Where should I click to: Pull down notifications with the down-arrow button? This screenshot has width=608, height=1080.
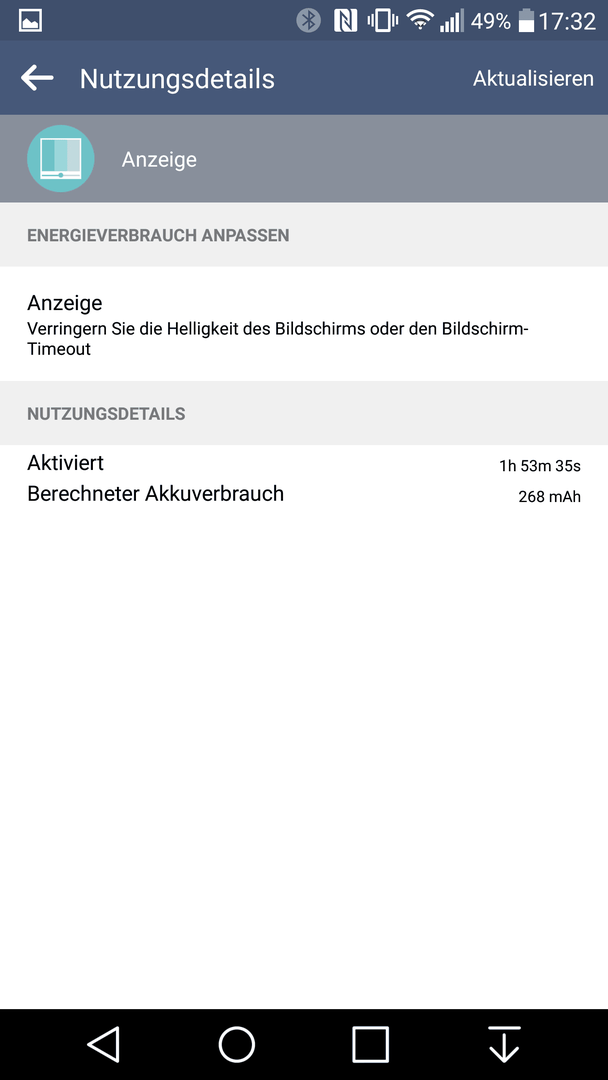[504, 1044]
